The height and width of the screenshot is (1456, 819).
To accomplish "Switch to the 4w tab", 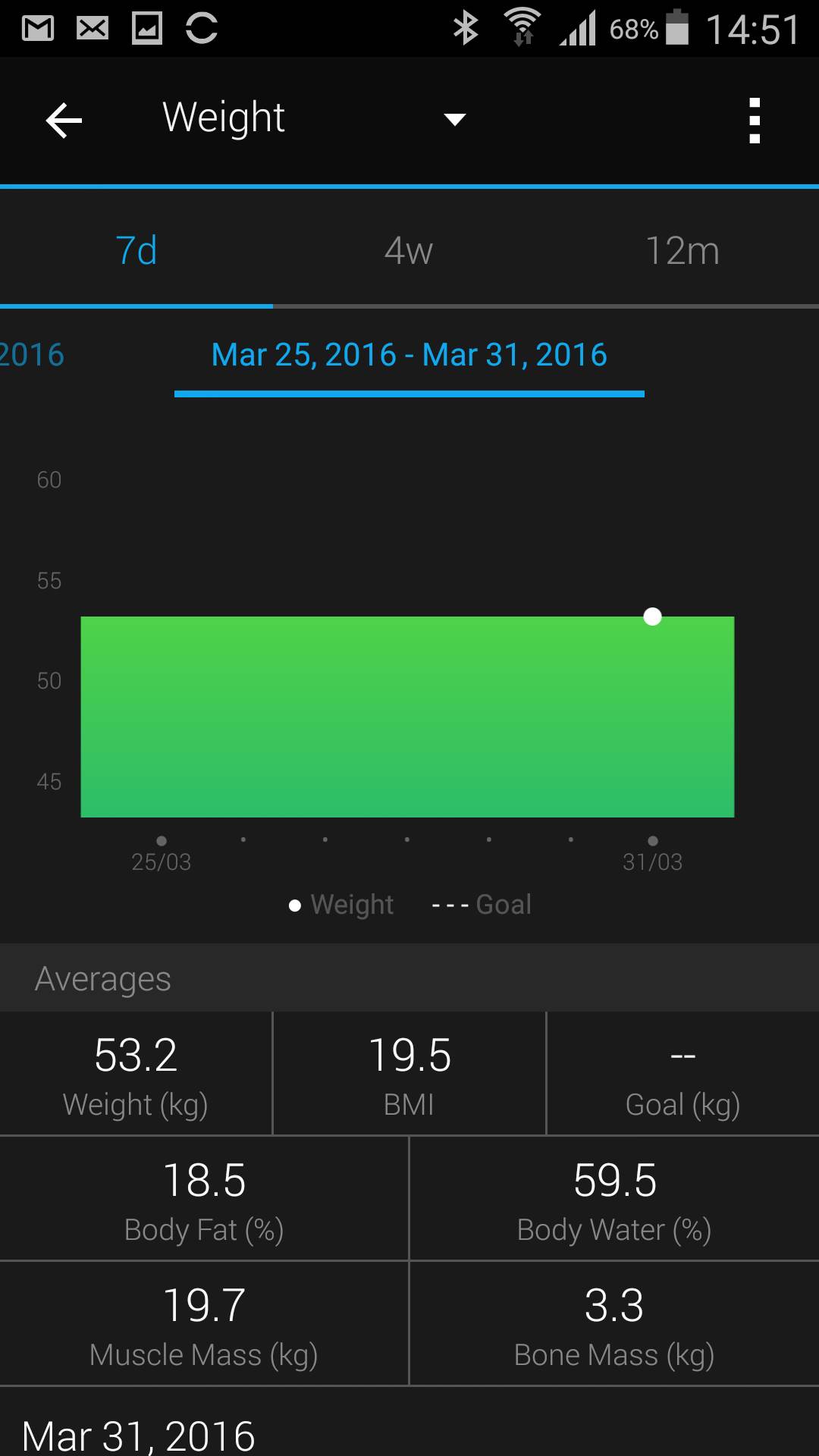I will [x=409, y=250].
